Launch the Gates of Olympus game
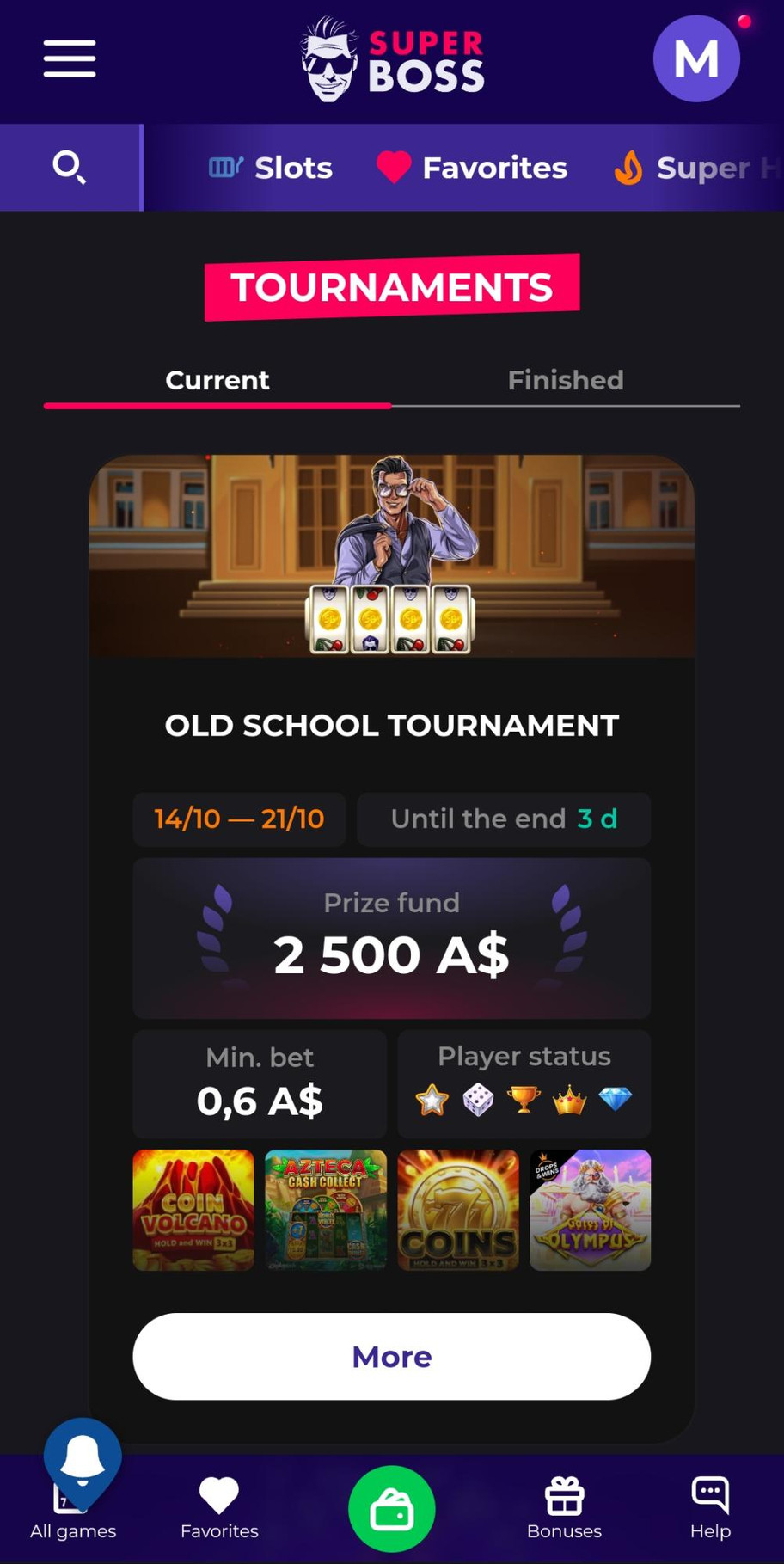Image resolution: width=784 pixels, height=1564 pixels. pos(591,1210)
